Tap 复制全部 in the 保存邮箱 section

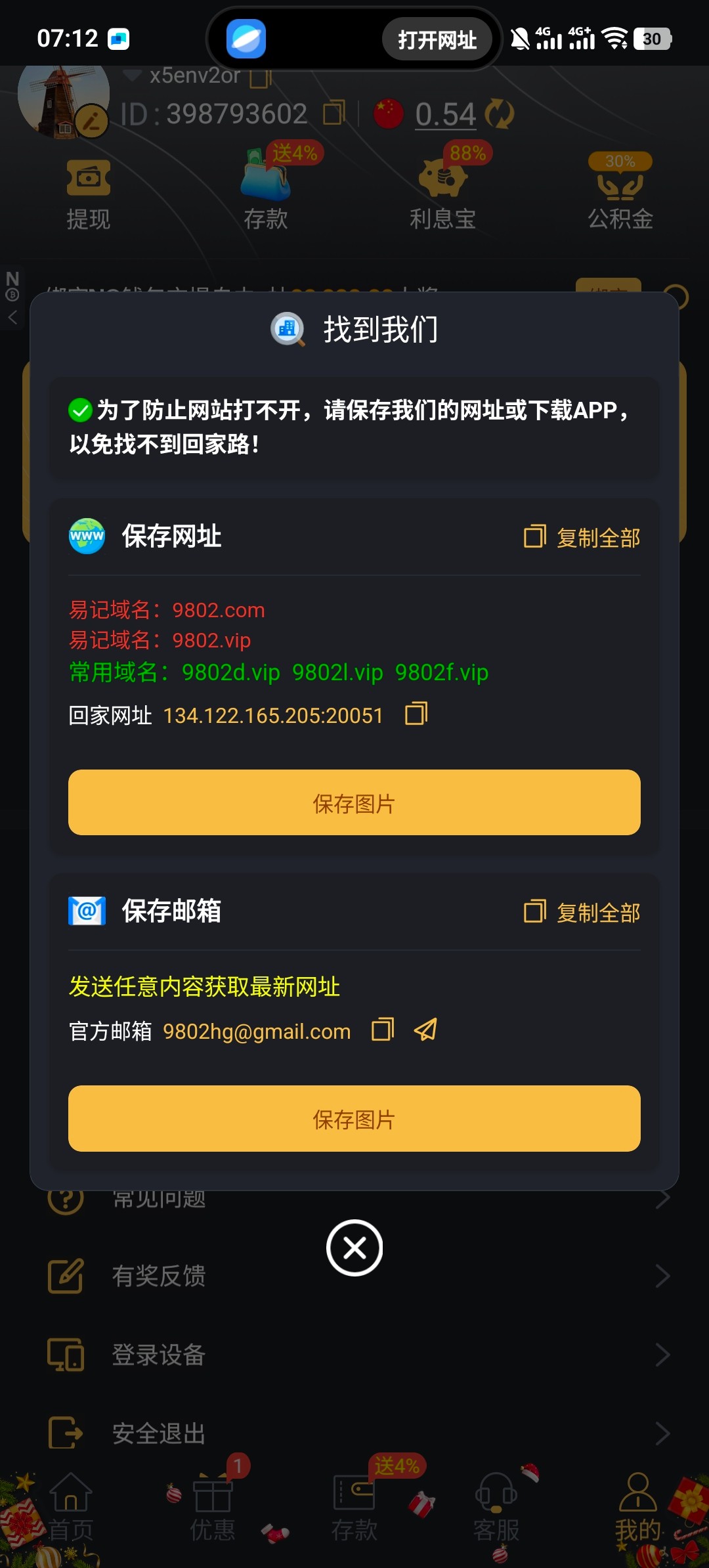582,912
